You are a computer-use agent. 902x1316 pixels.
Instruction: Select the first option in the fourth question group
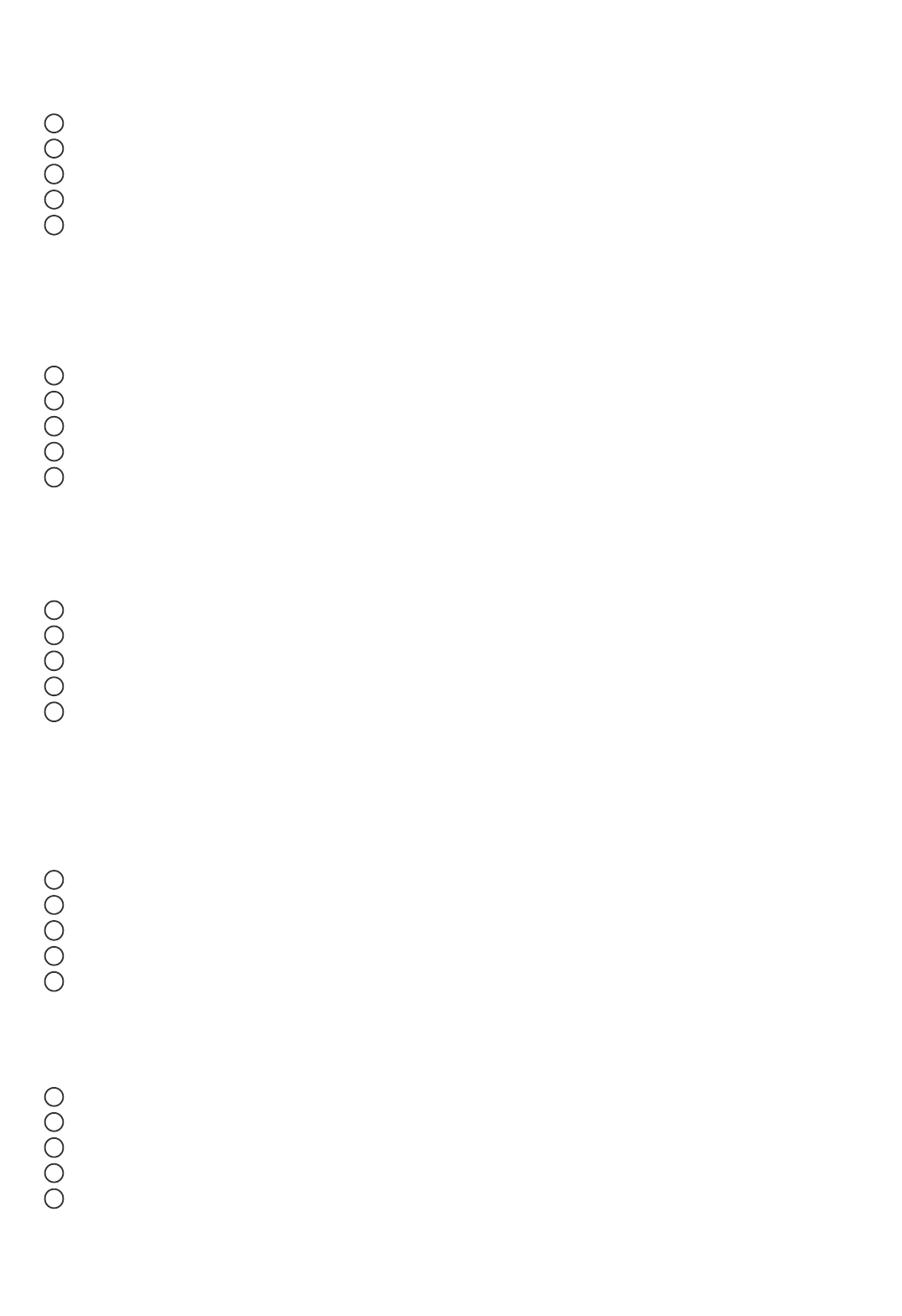click(x=54, y=880)
